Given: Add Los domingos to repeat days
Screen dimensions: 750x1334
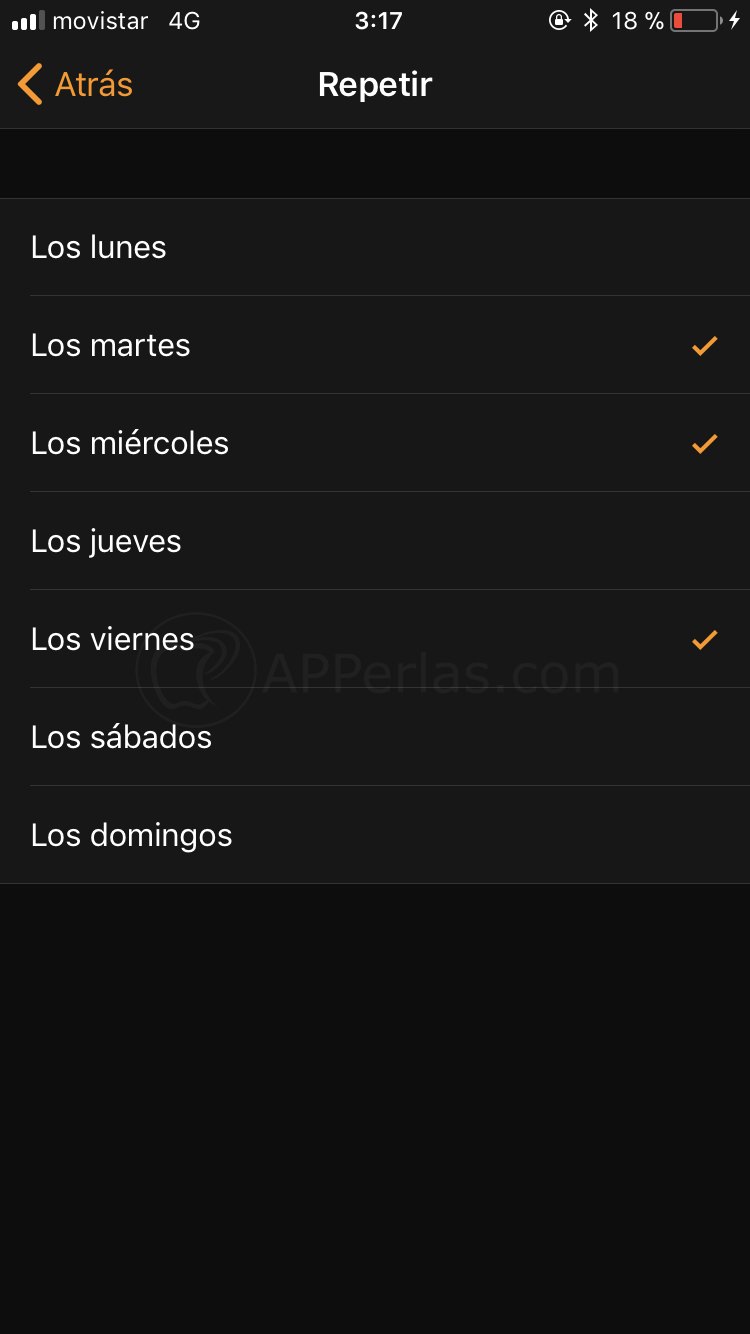Looking at the screenshot, I should [375, 835].
